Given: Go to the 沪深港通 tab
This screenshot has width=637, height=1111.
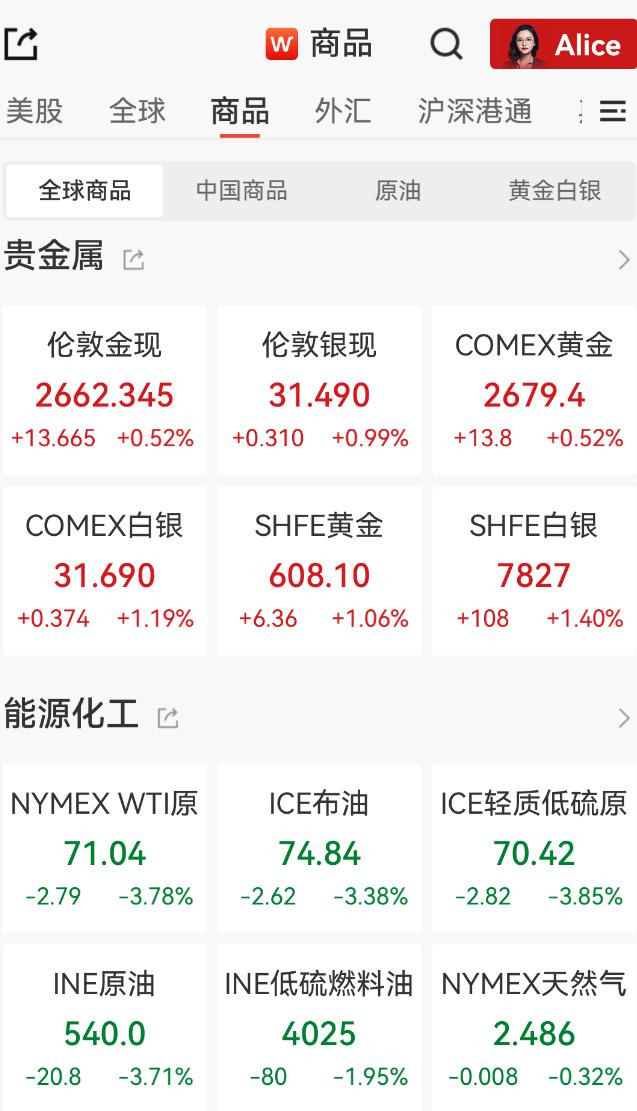Looking at the screenshot, I should [474, 110].
